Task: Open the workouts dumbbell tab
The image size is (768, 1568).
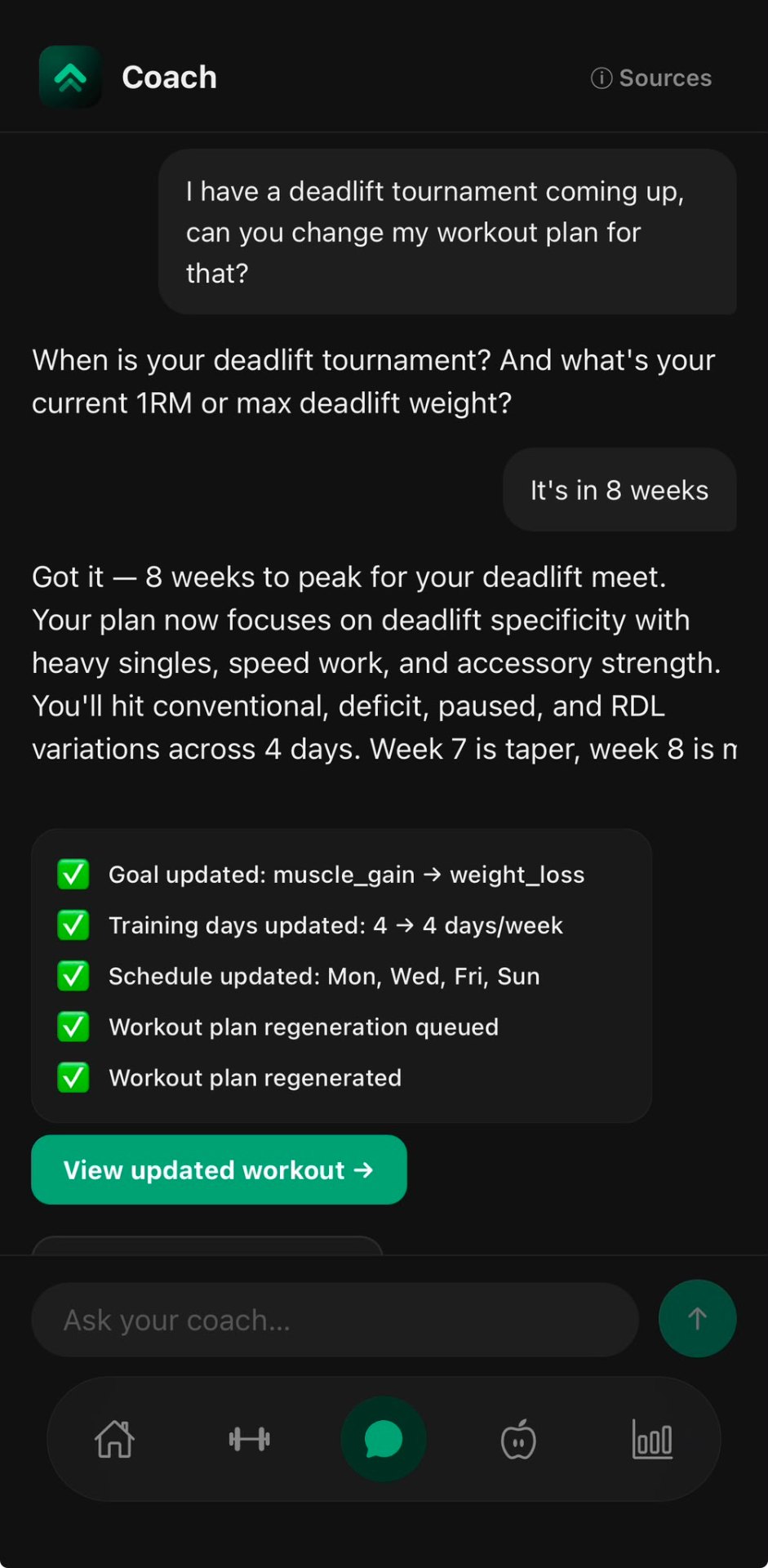Action: coord(249,1439)
